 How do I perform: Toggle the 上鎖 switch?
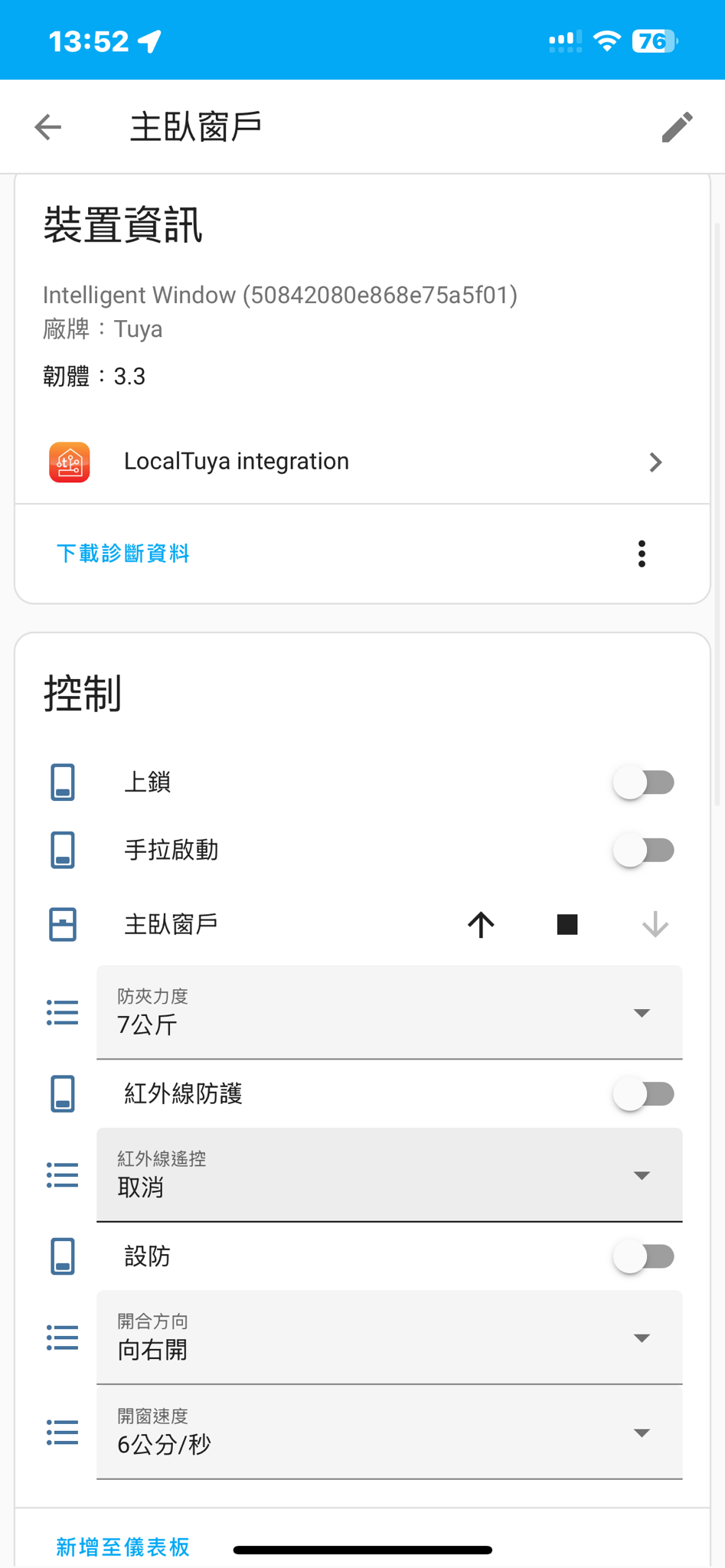point(643,782)
